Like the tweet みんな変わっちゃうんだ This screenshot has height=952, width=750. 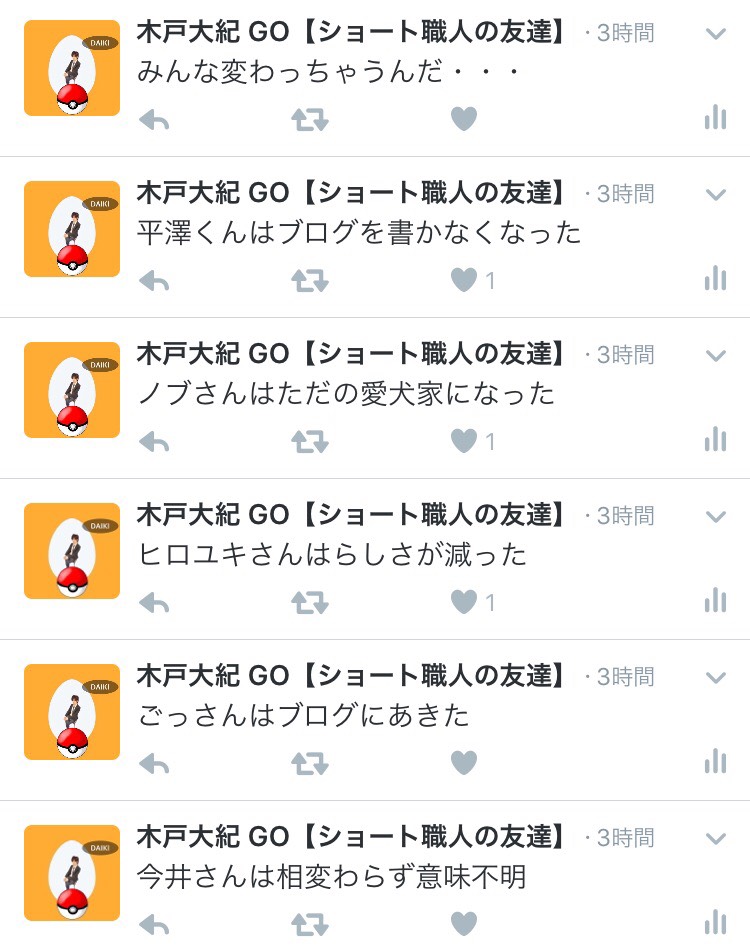[463, 120]
